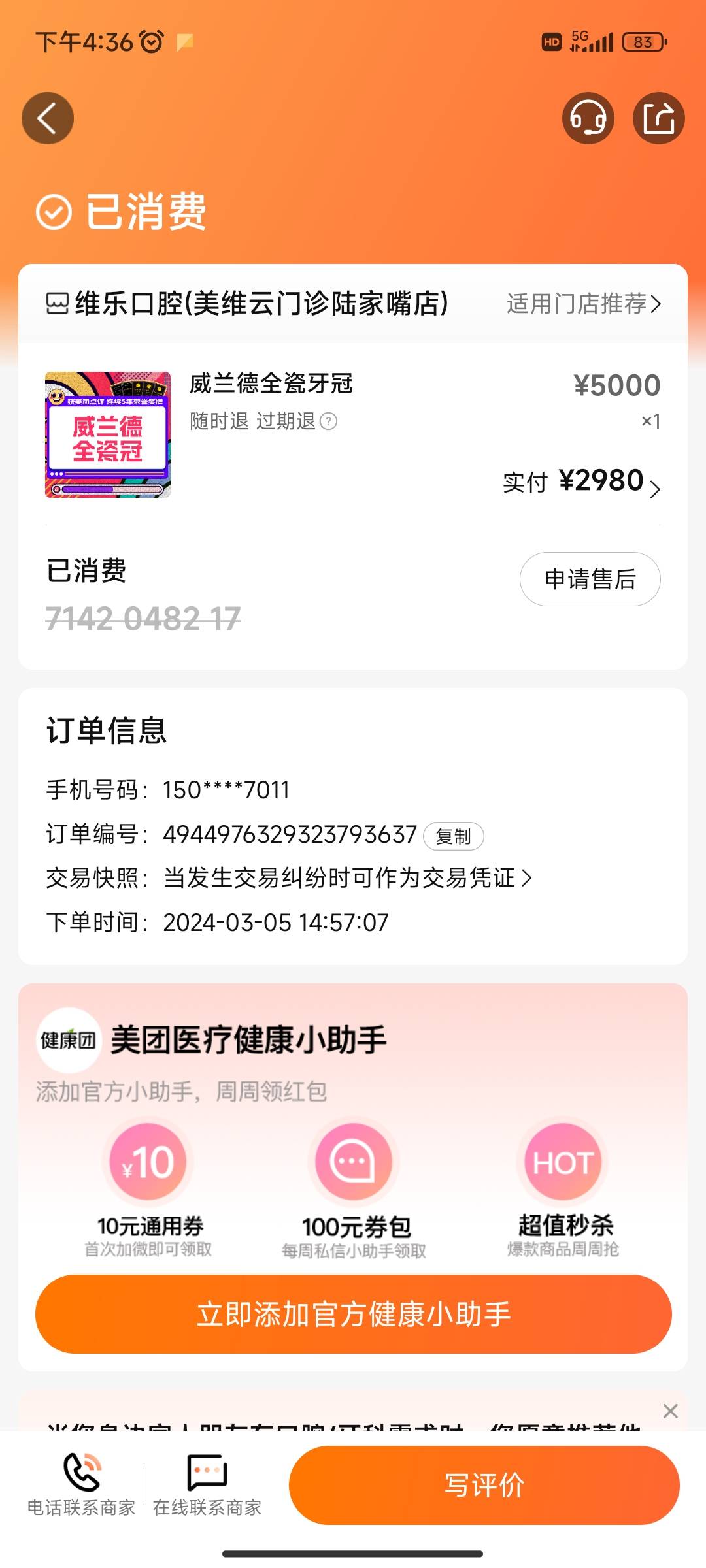706x1568 pixels.
Task: Expand 实付 ¥2980 payment details
Action: [x=582, y=482]
